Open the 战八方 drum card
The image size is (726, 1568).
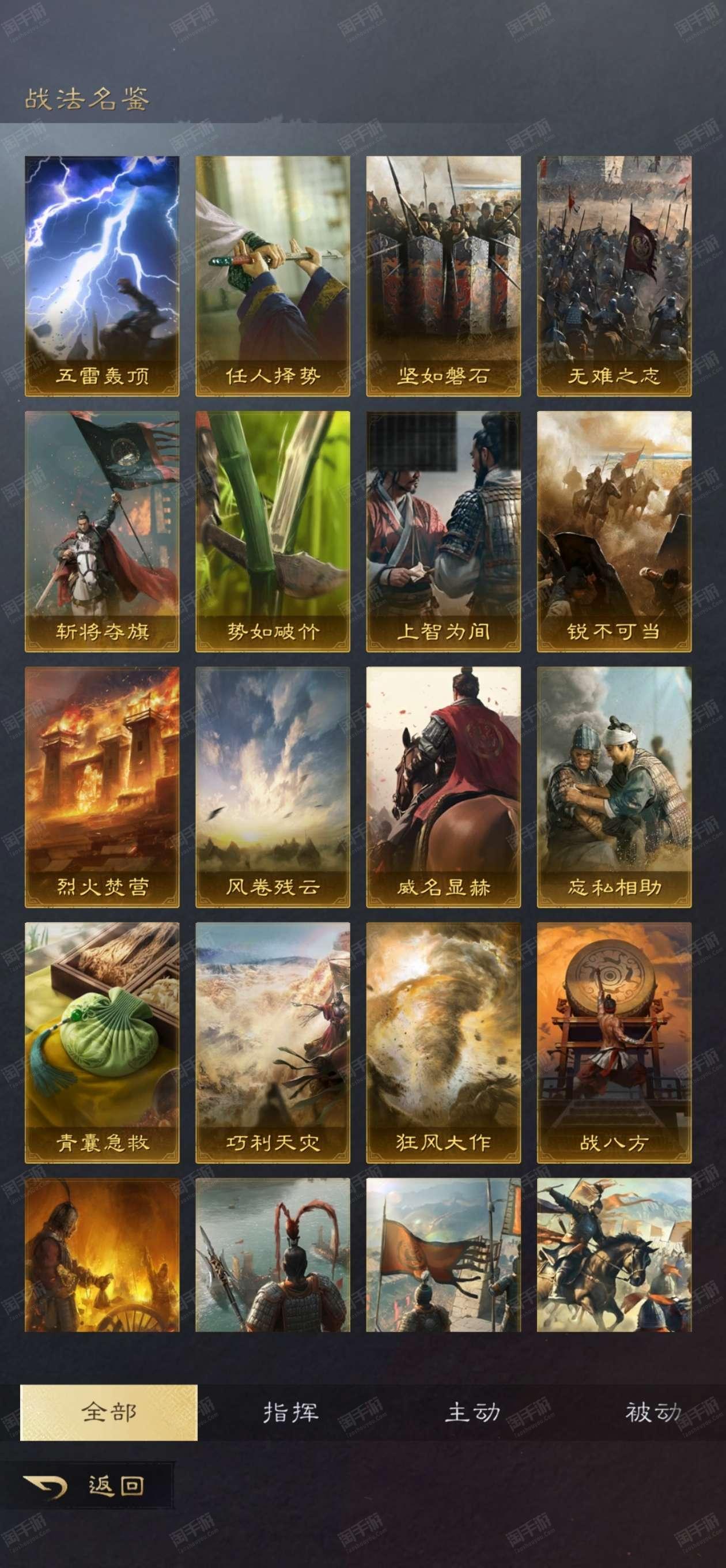pos(614,1043)
